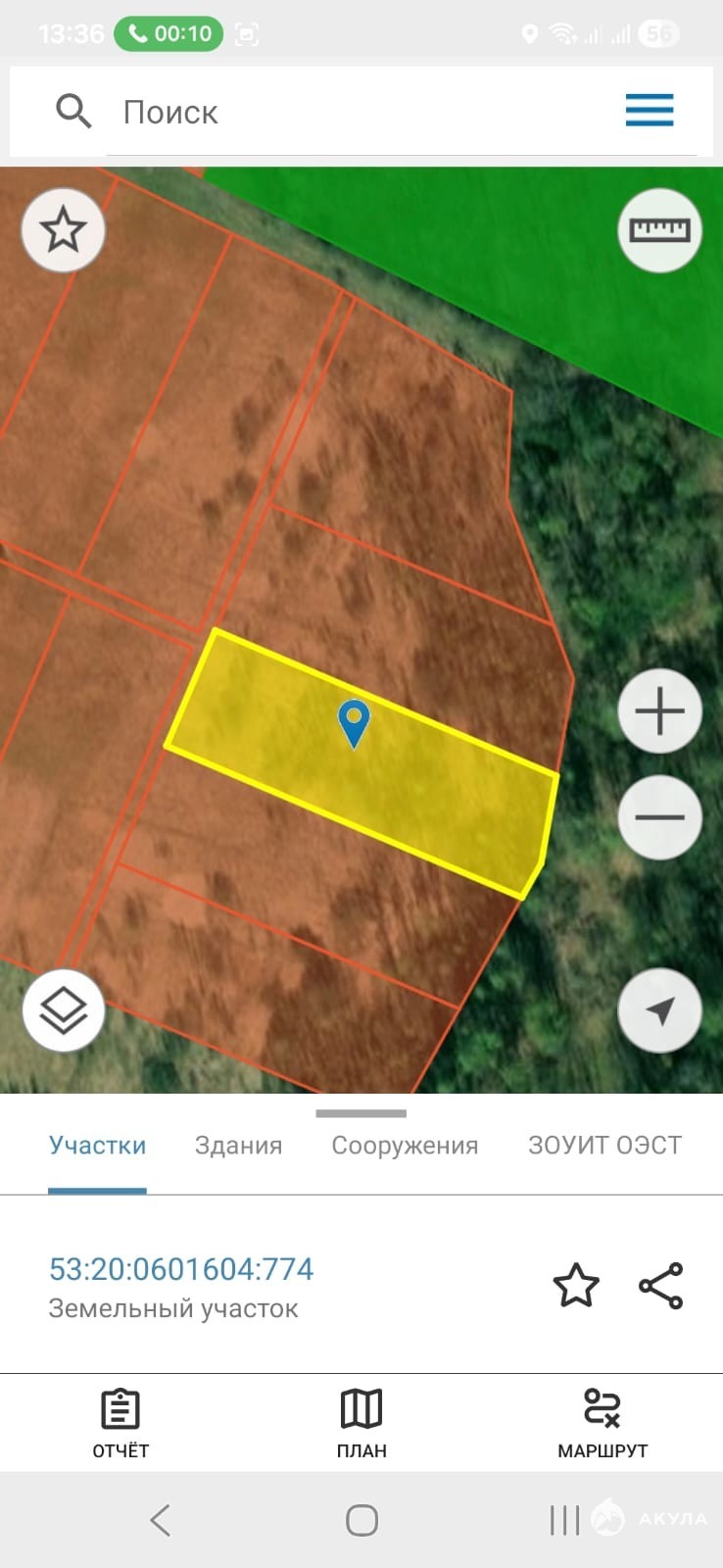723x1568 pixels.
Task: Select the Участки tab
Action: [97, 1146]
